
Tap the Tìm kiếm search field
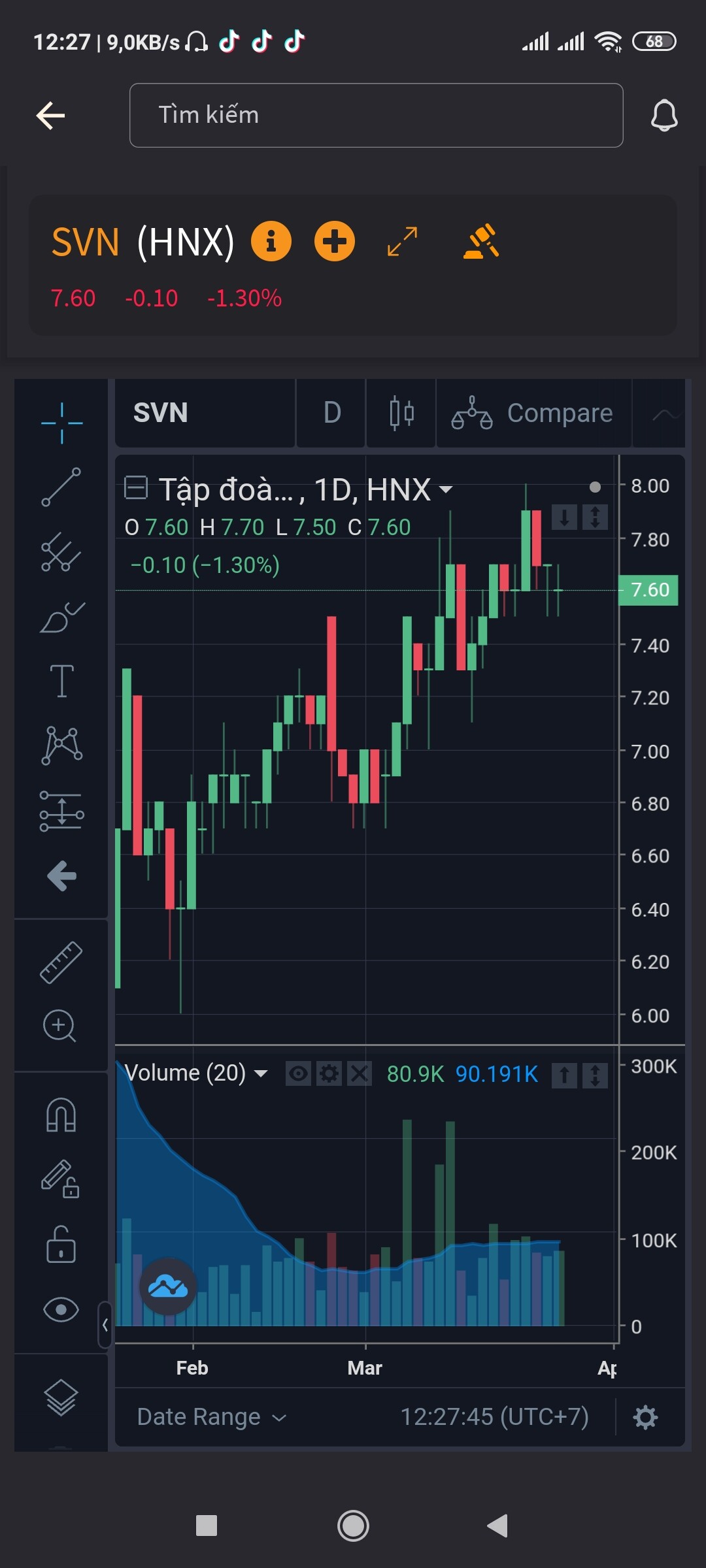[x=376, y=116]
